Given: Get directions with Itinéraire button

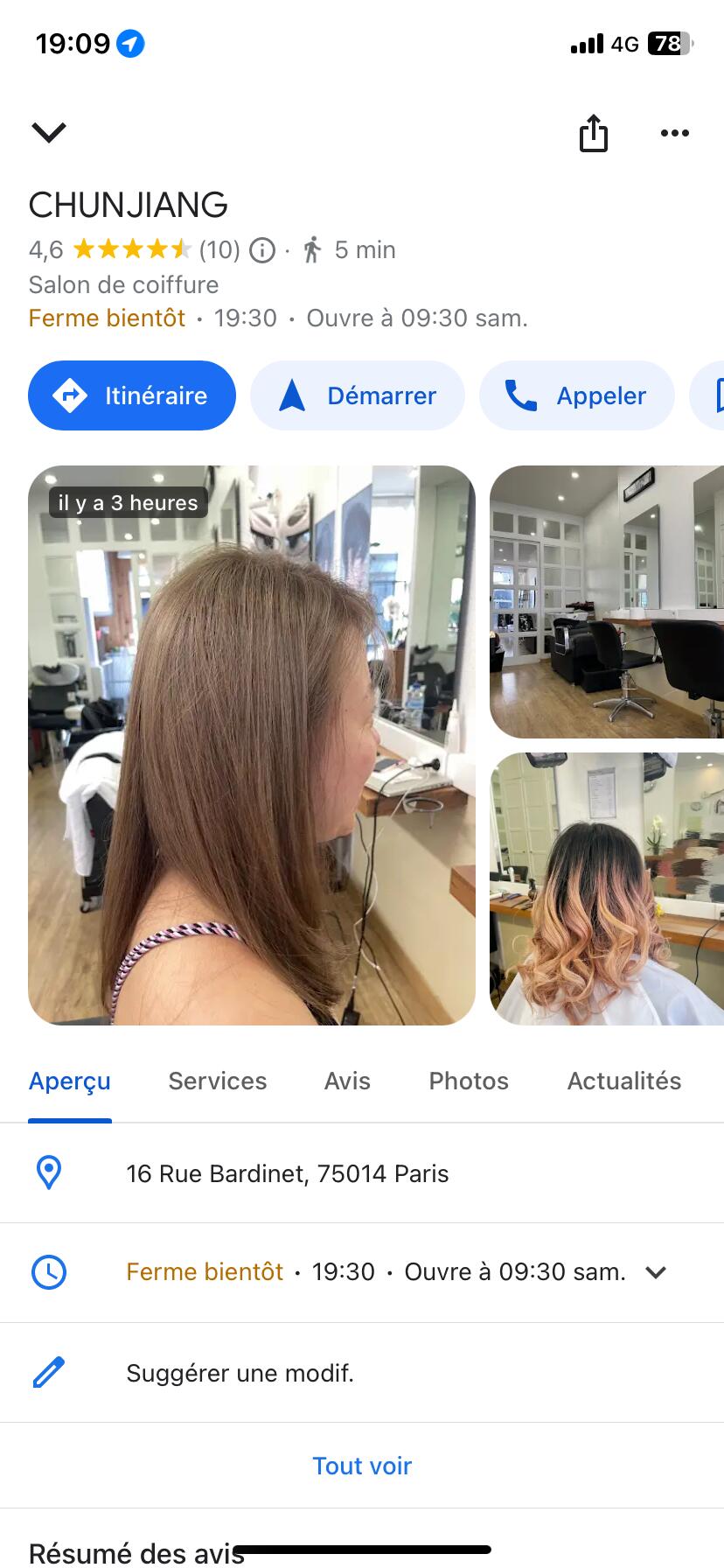Looking at the screenshot, I should [132, 395].
